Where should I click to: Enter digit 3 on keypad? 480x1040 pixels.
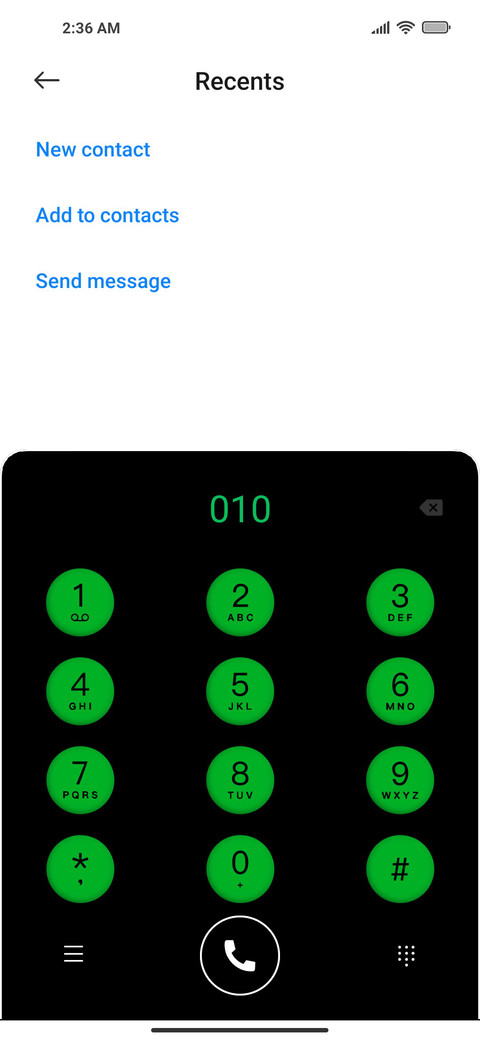coord(400,602)
